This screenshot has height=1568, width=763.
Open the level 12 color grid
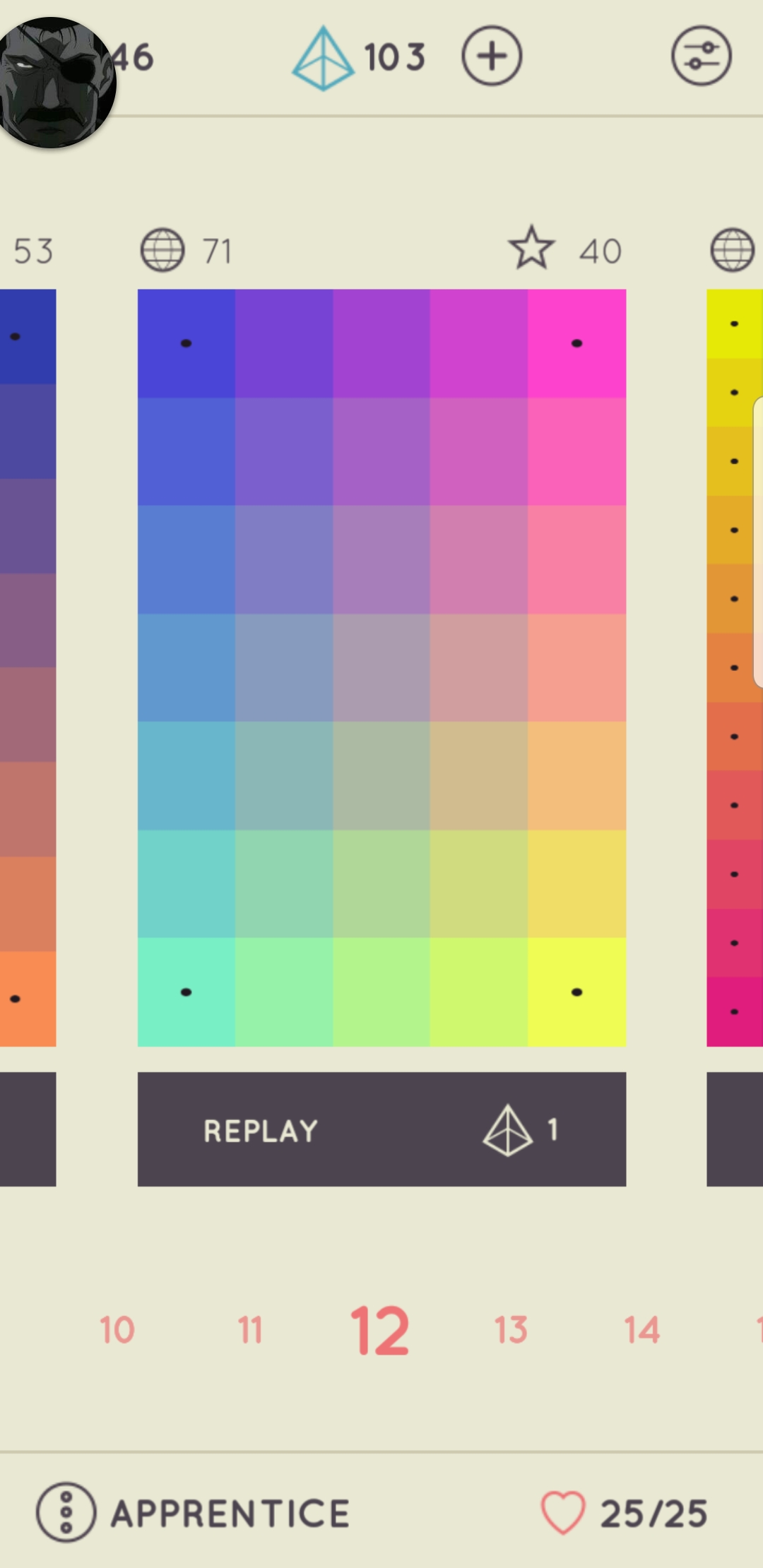coord(381,667)
